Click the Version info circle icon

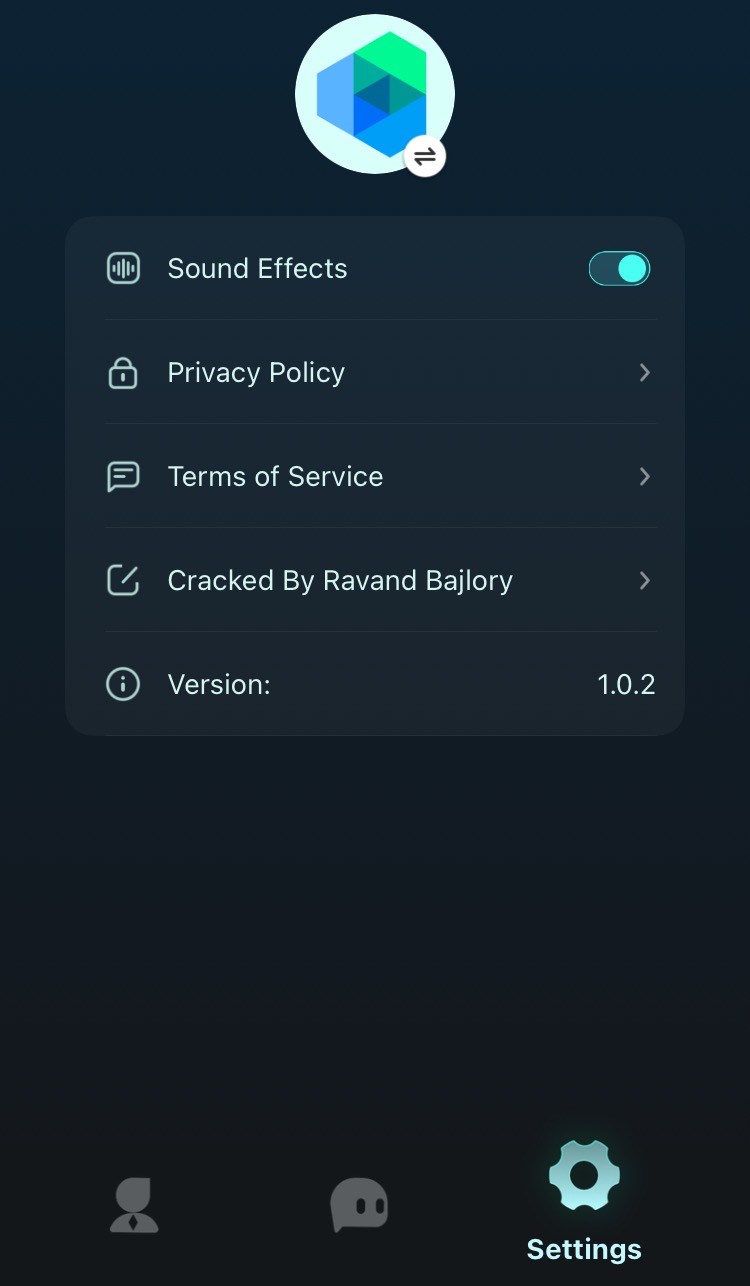pos(123,684)
